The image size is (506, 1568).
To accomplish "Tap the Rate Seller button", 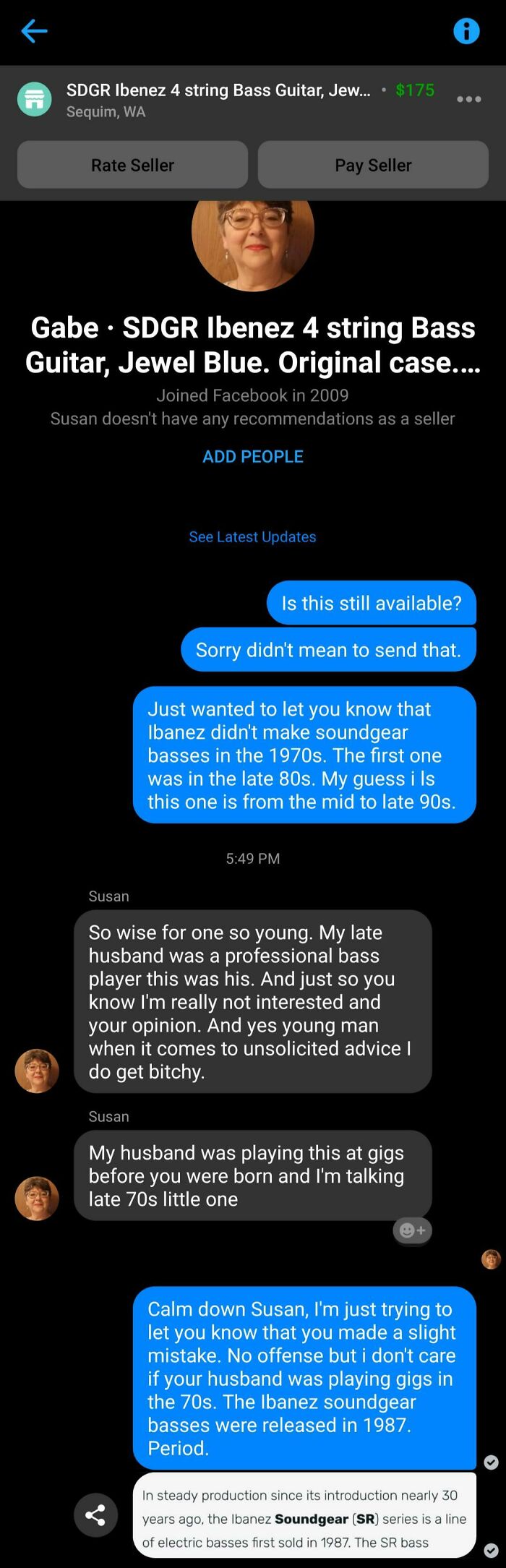I will click(x=132, y=165).
